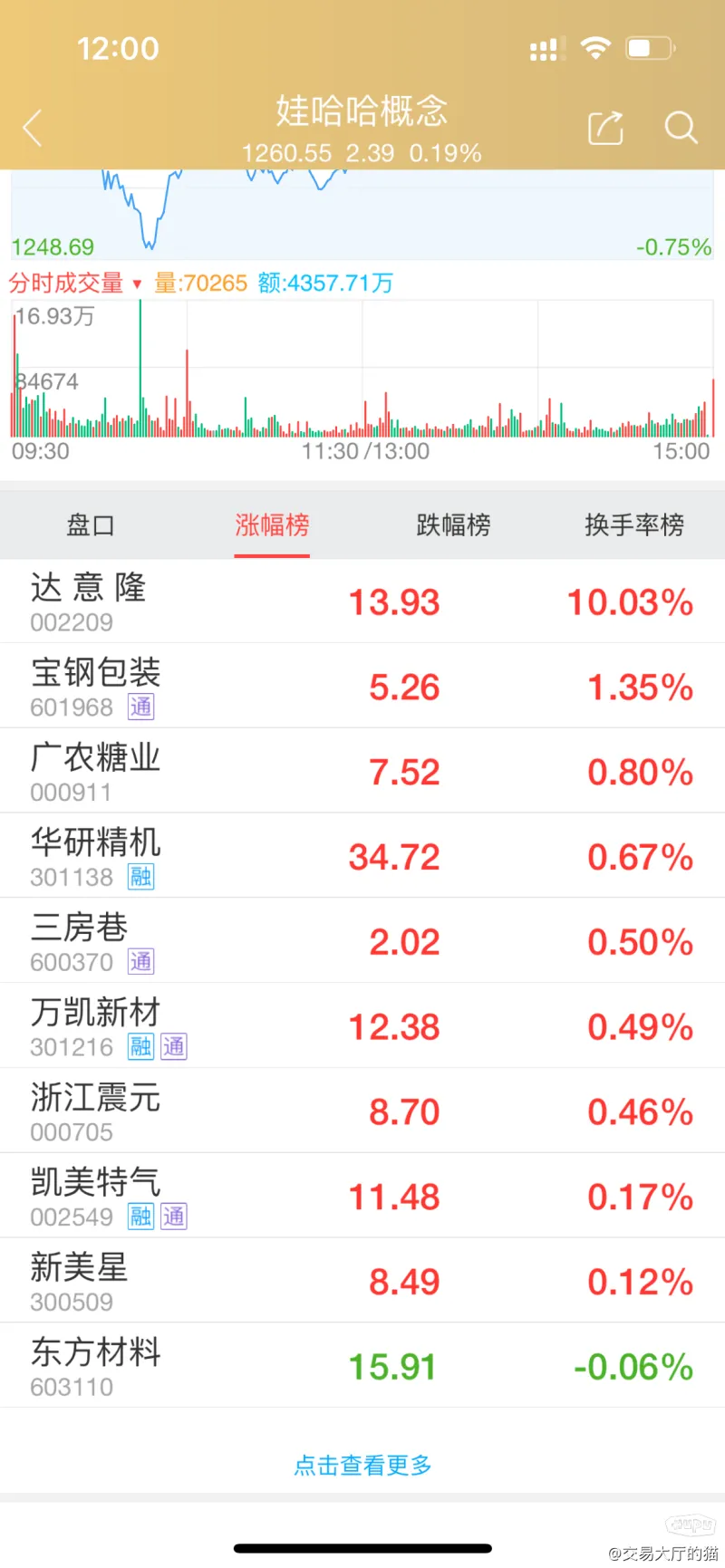Image resolution: width=725 pixels, height=1568 pixels.
Task: Open stock 浙江震元 000705
Action: pyautogui.click(x=362, y=1111)
